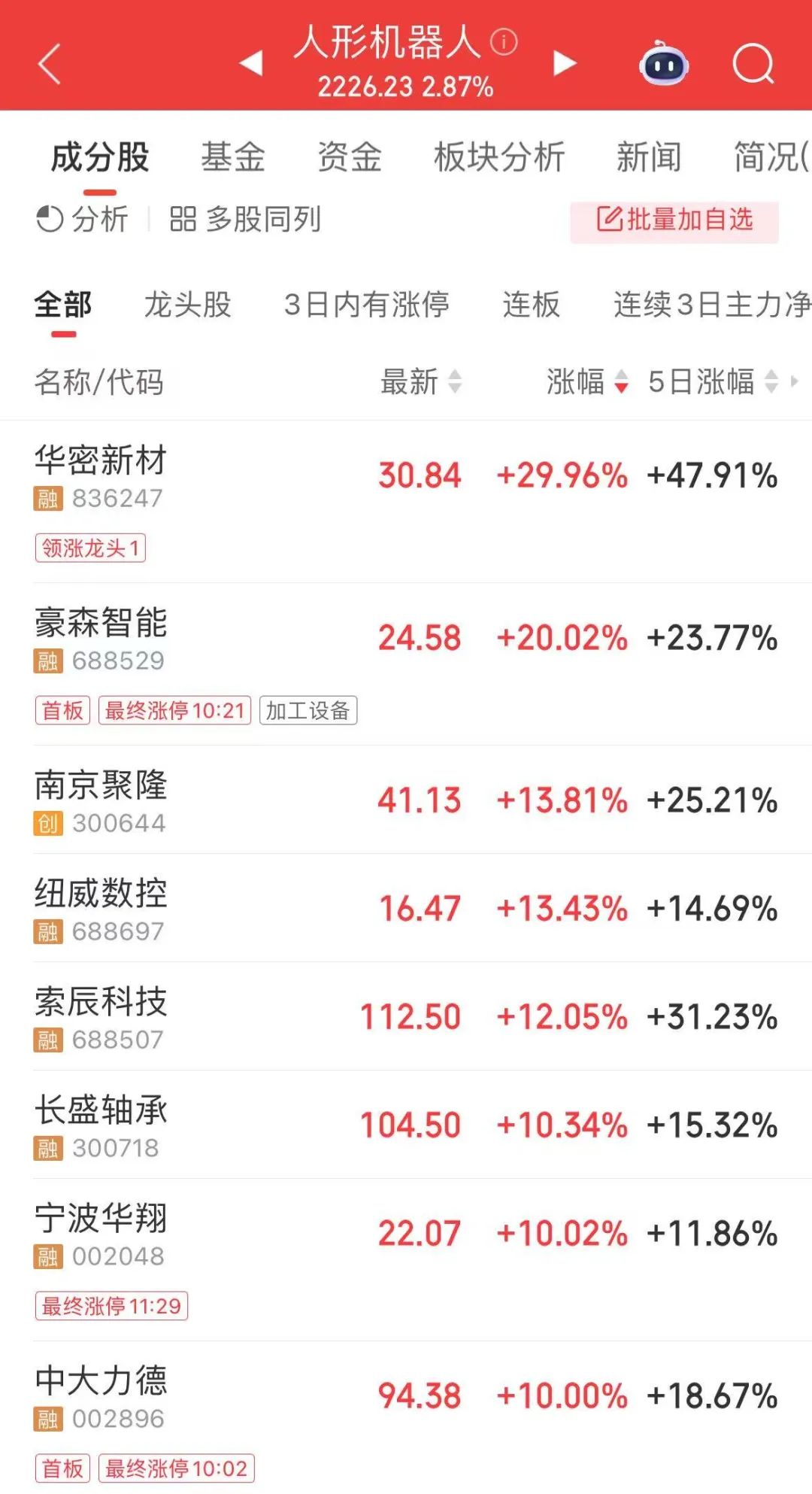Open the 资金 tab

tap(350, 157)
